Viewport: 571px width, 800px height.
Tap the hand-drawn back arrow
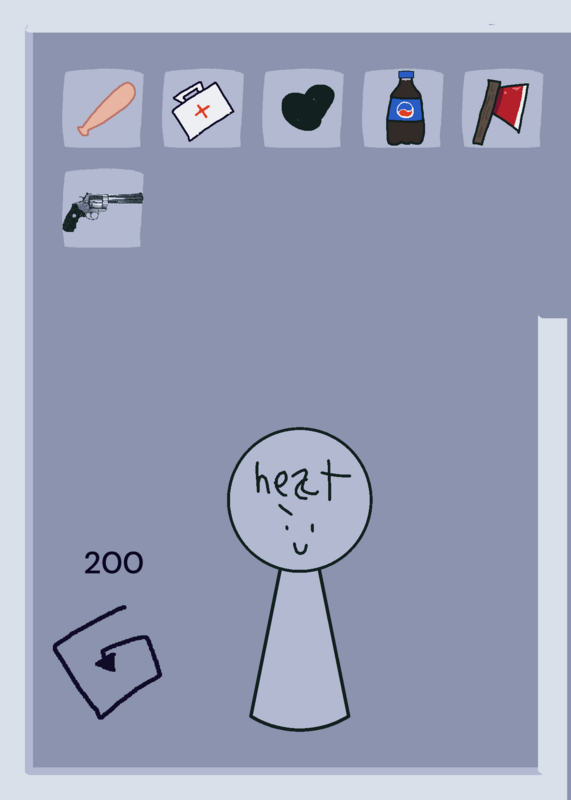tap(107, 663)
